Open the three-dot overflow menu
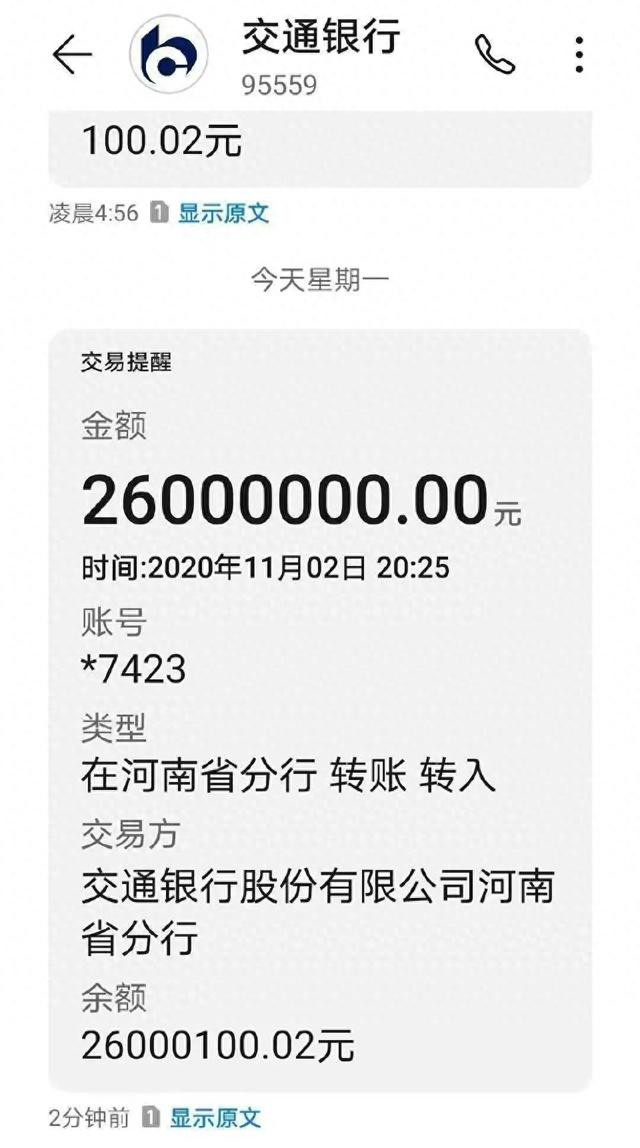The width and height of the screenshot is (640, 1148). [579, 55]
